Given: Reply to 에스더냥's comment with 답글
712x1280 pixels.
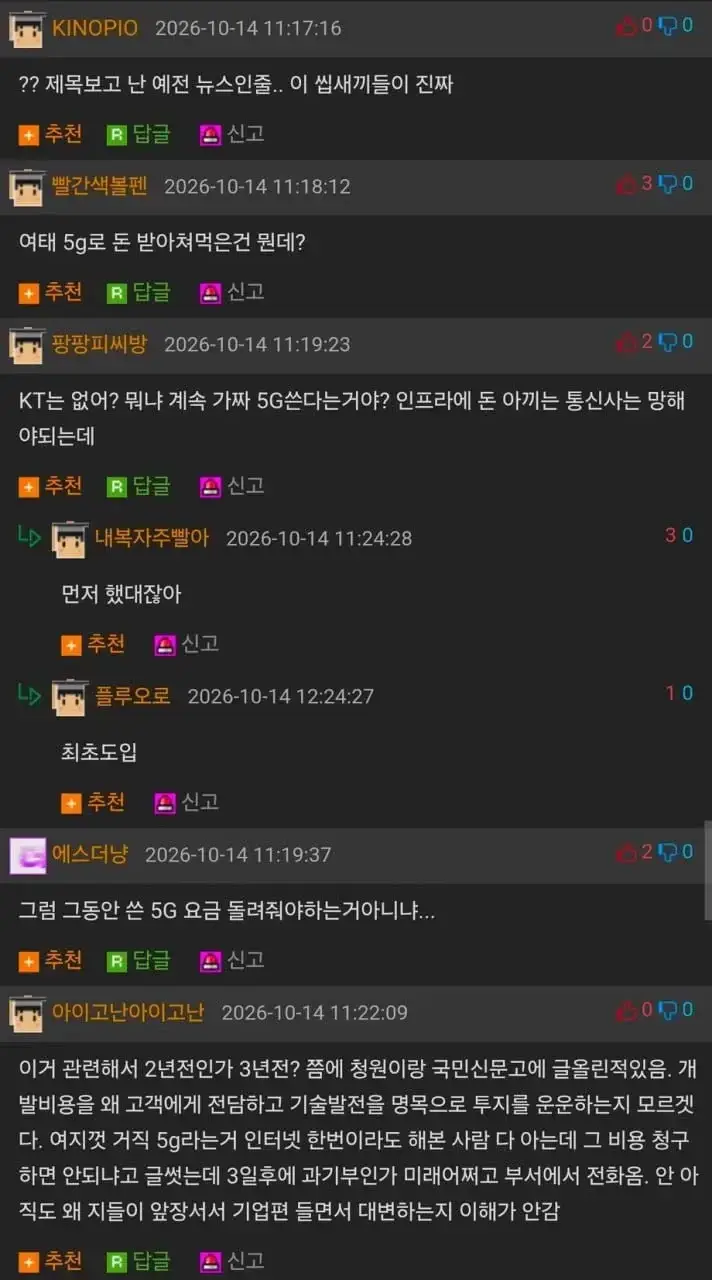Looking at the screenshot, I should coord(138,961).
